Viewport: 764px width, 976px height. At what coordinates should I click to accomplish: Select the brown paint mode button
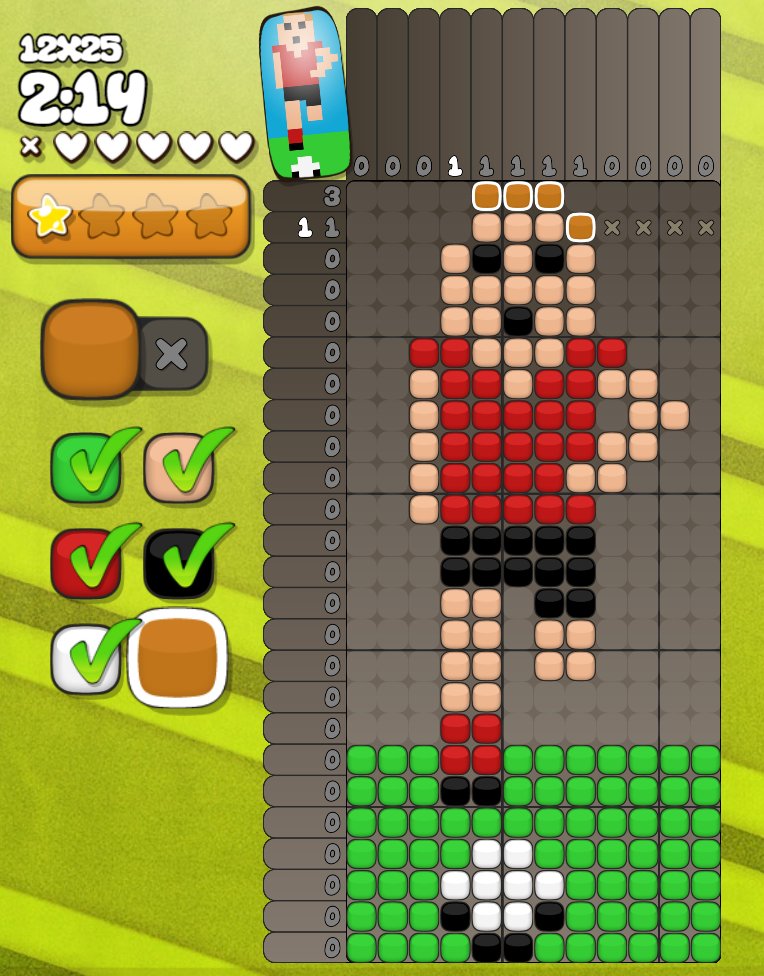click(x=90, y=349)
